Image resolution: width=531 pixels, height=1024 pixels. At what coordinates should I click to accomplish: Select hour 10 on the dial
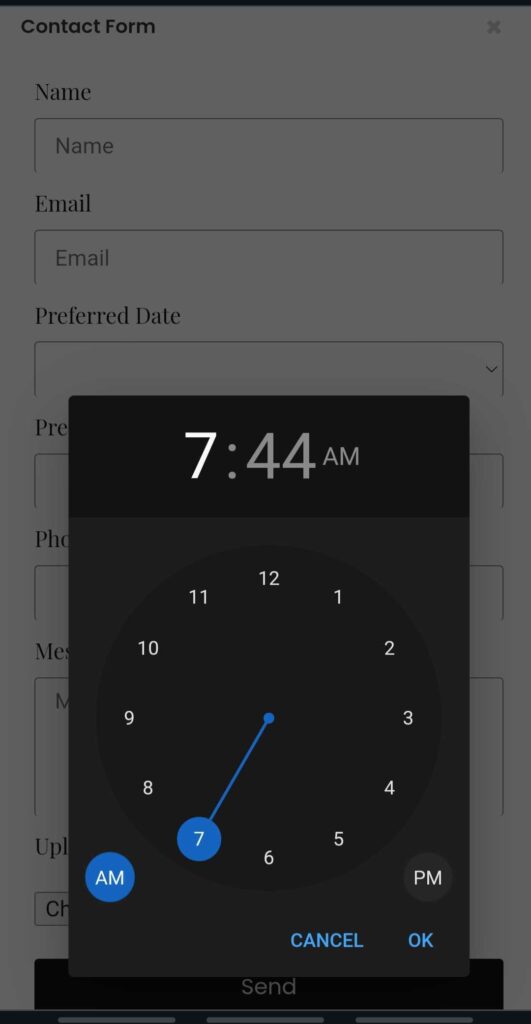tap(148, 648)
